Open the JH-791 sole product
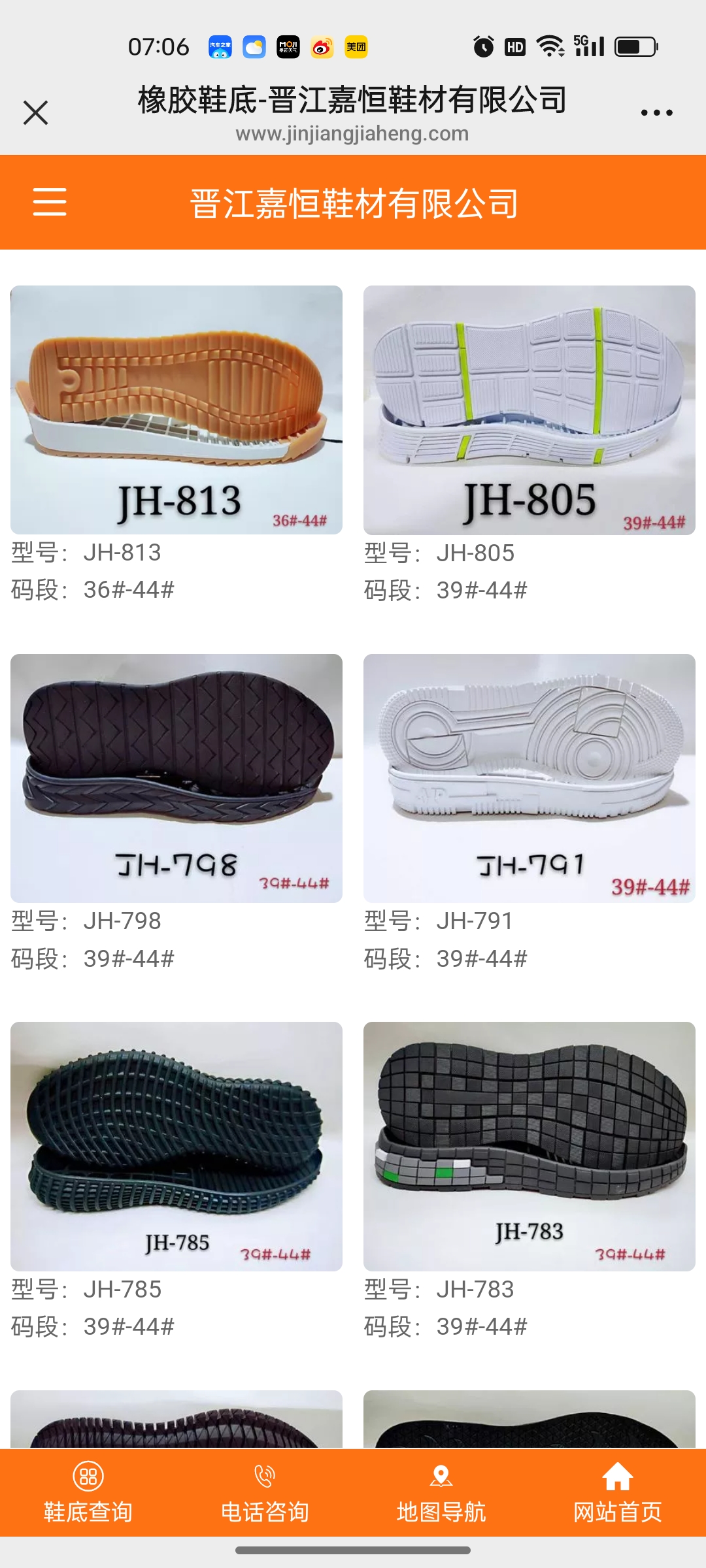This screenshot has height=1568, width=706. 529,778
